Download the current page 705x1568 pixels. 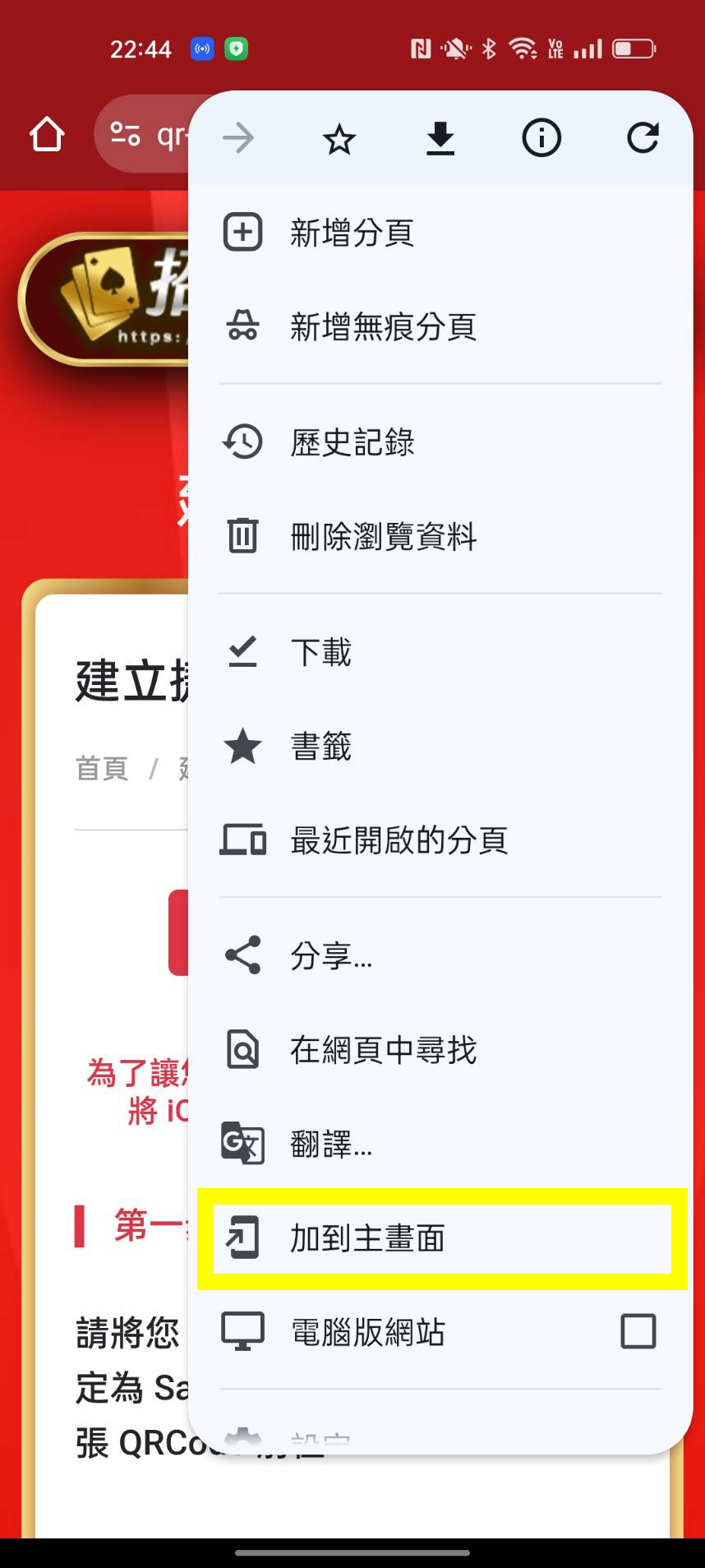point(440,139)
